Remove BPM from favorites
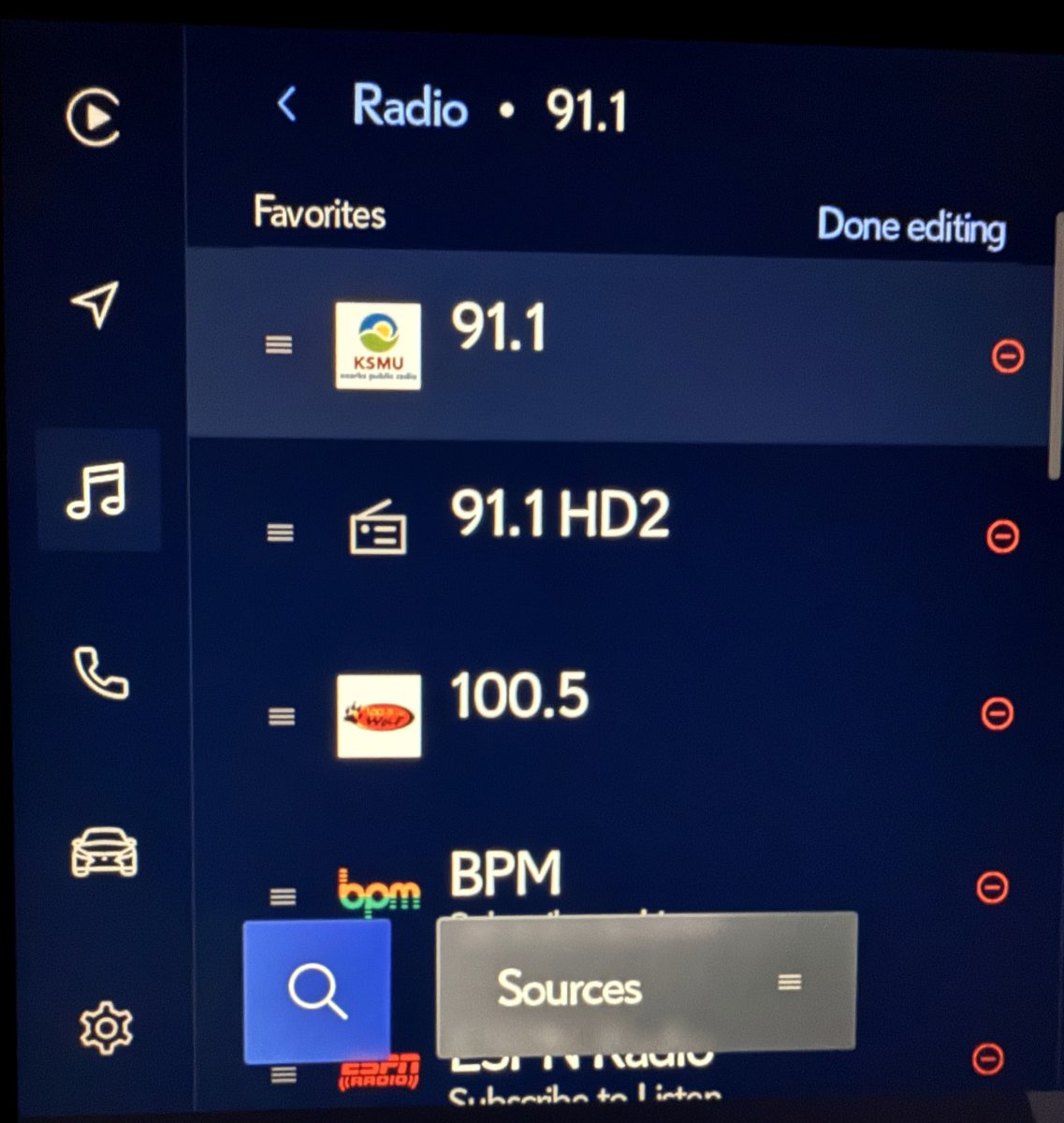1064x1123 pixels. (x=992, y=886)
